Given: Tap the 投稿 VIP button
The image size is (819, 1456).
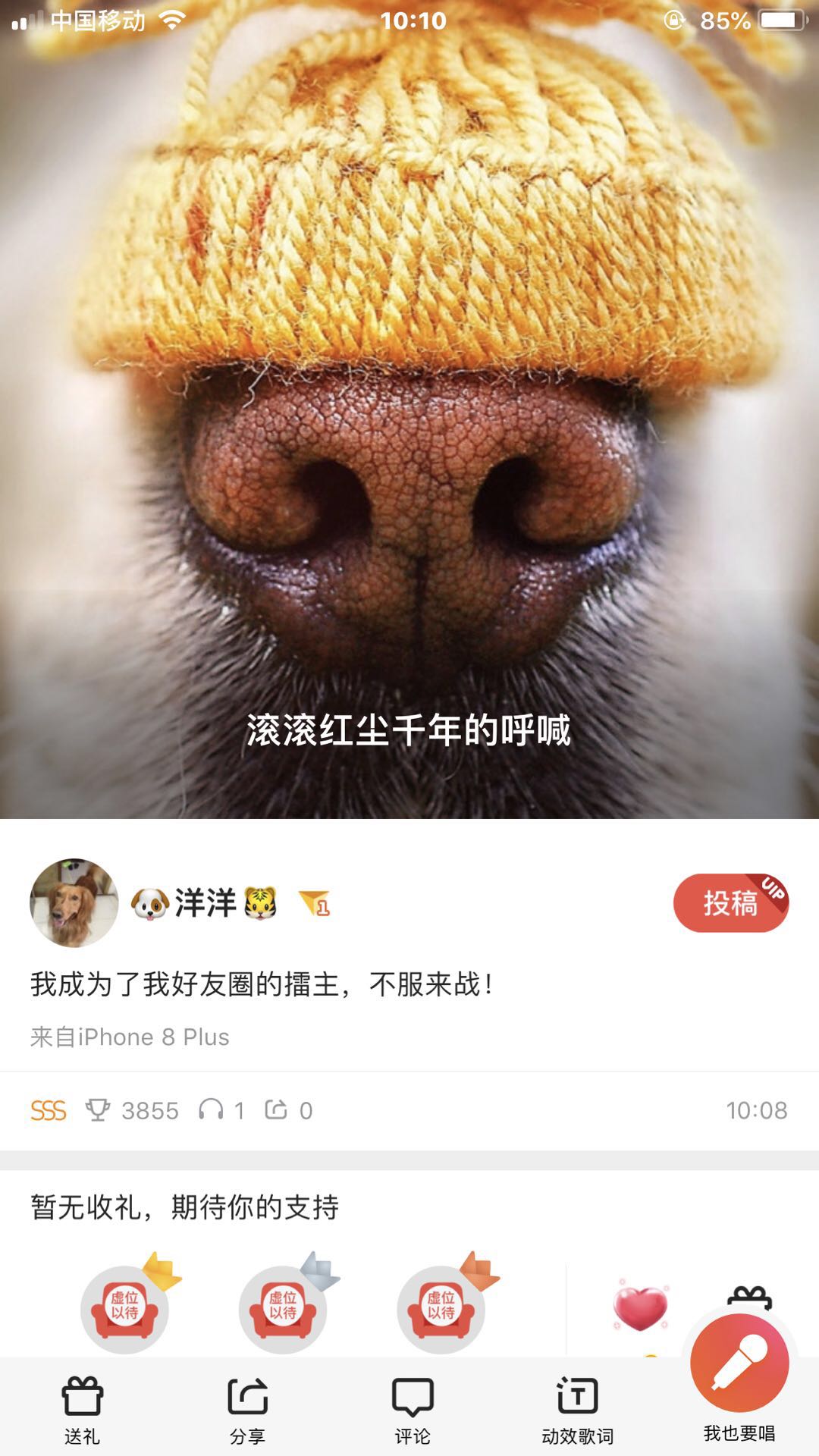Looking at the screenshot, I should pos(730,903).
